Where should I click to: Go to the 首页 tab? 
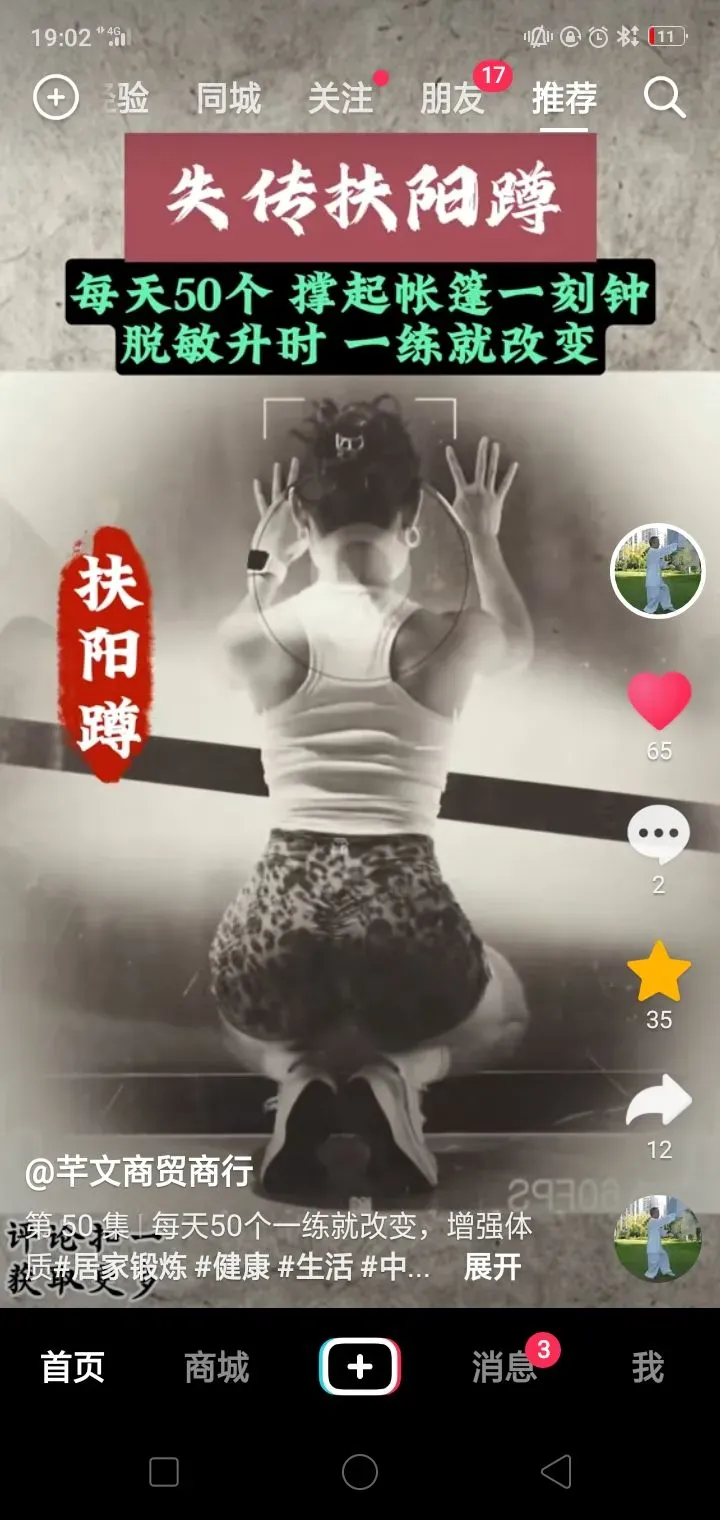point(72,1367)
